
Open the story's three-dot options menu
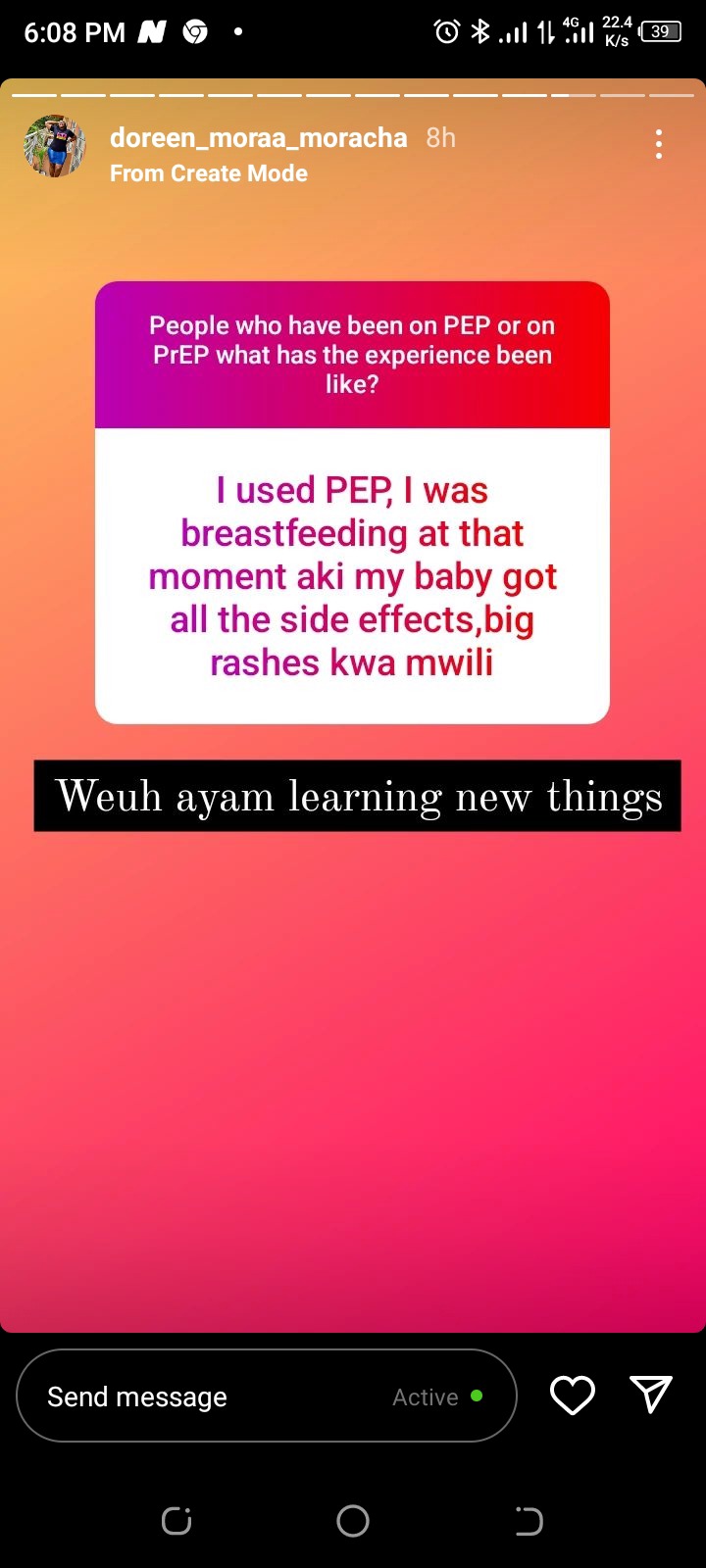point(659,144)
